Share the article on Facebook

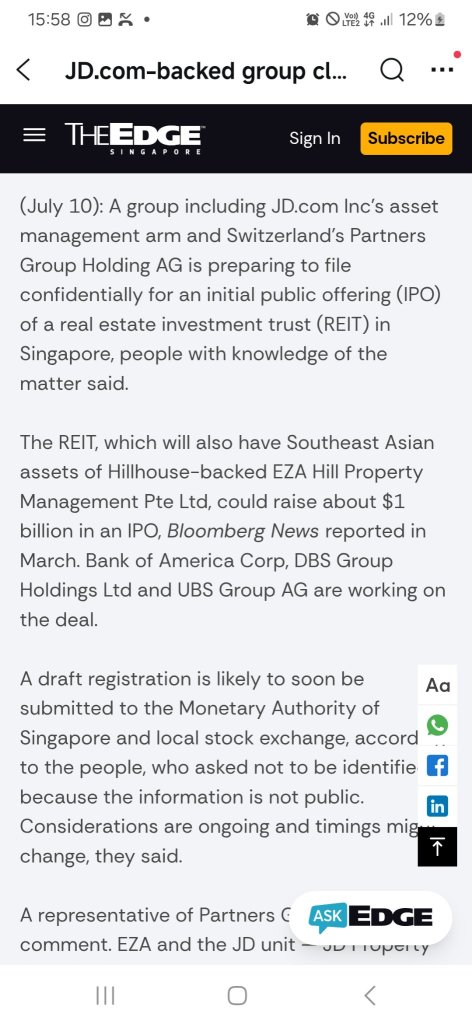[x=437, y=765]
